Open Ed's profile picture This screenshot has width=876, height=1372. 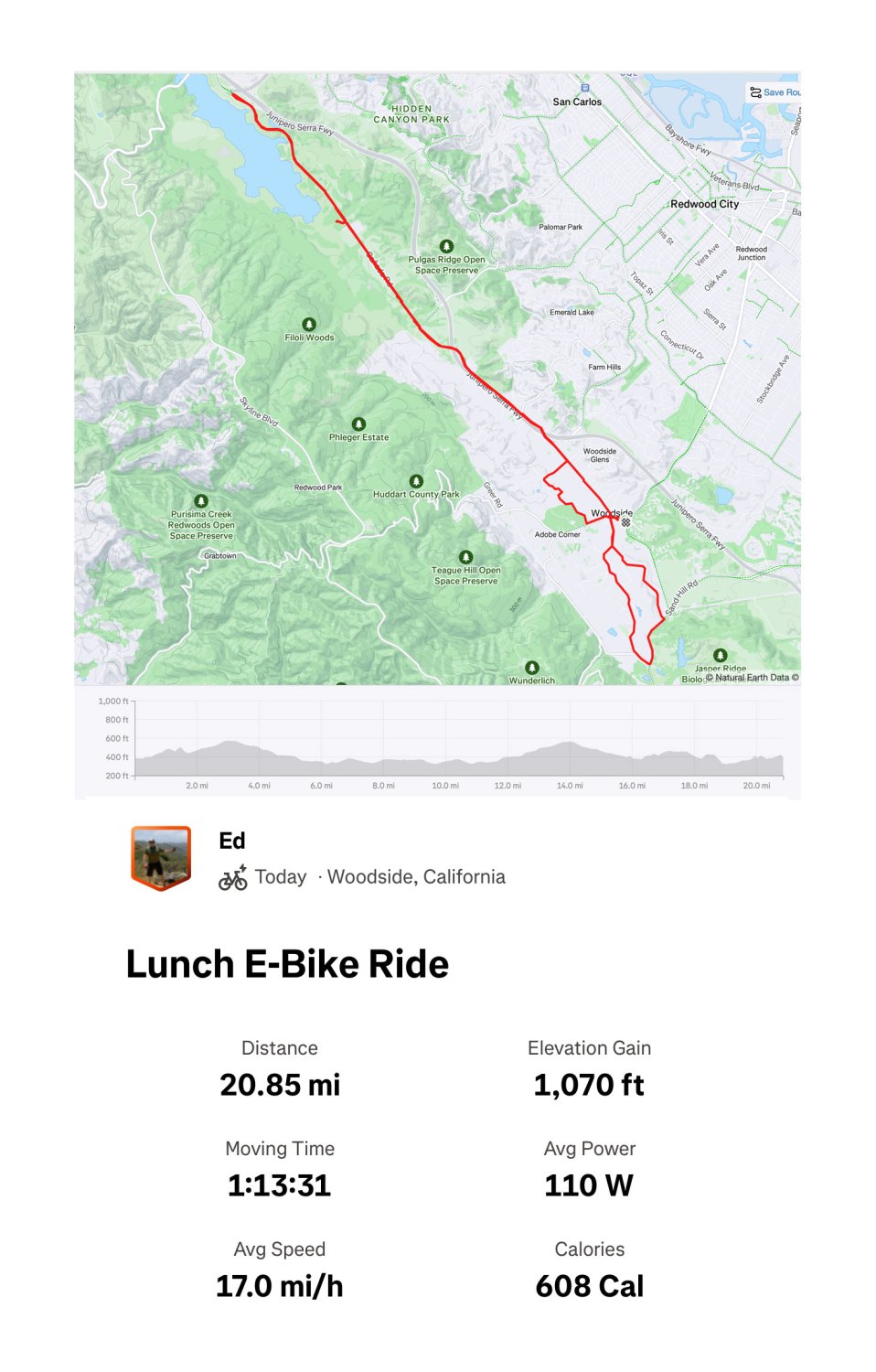161,857
